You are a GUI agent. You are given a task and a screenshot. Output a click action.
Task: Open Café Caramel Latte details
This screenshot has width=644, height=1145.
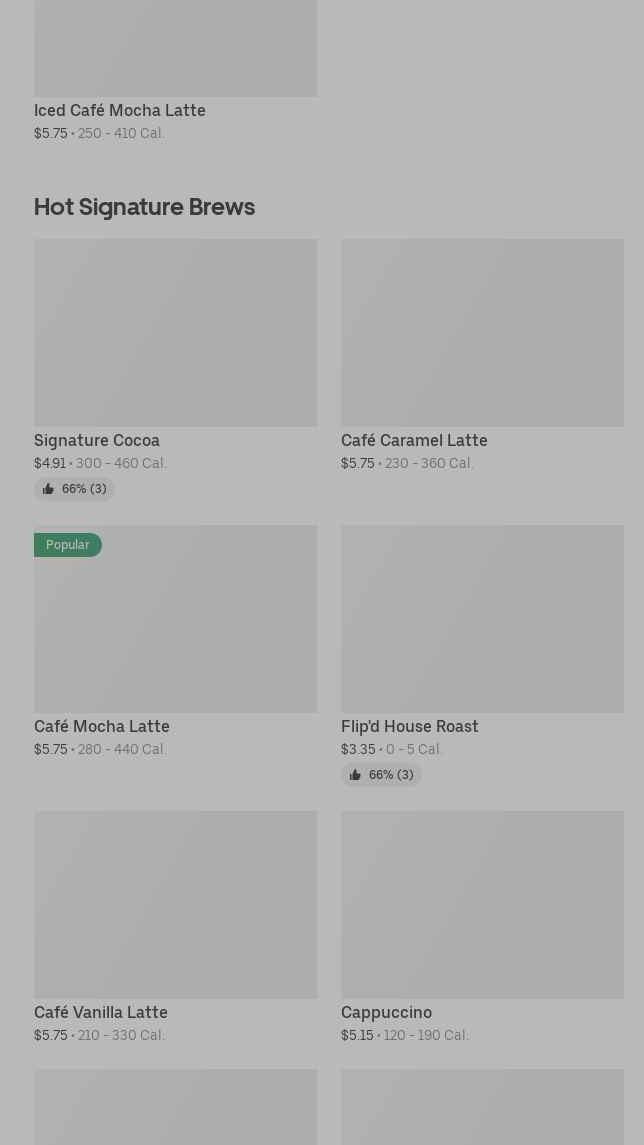coord(482,356)
